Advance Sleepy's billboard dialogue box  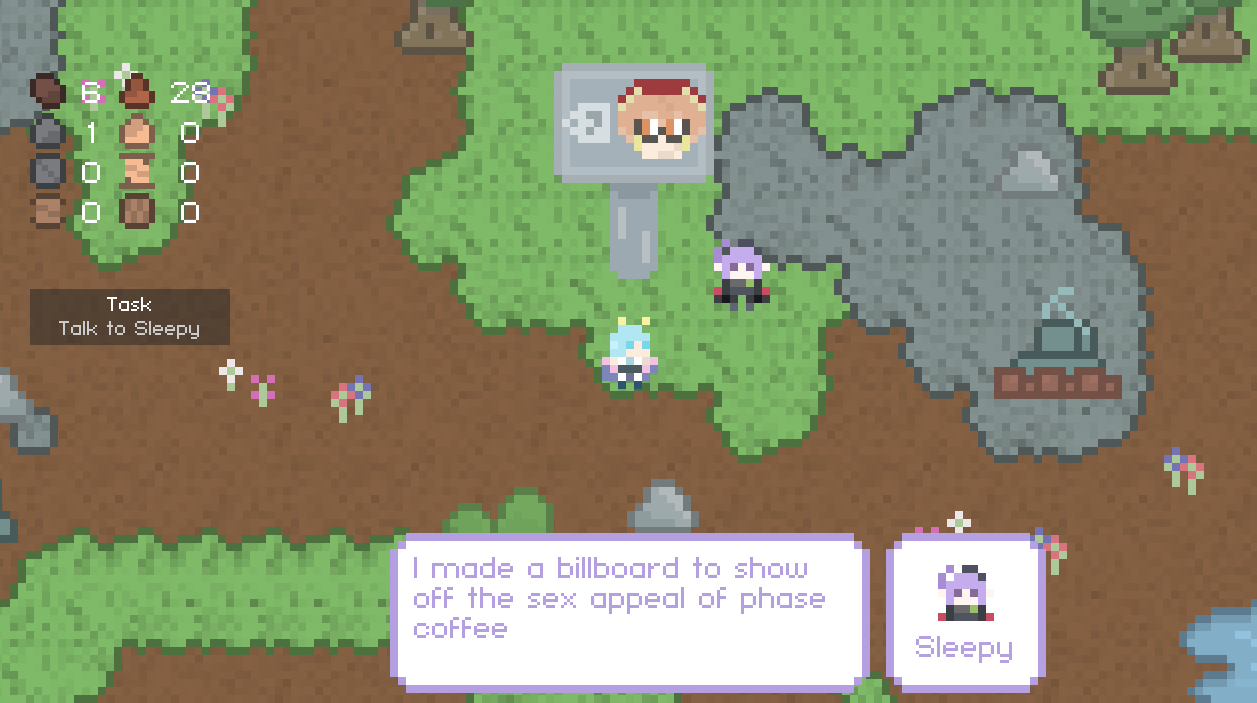point(630,612)
